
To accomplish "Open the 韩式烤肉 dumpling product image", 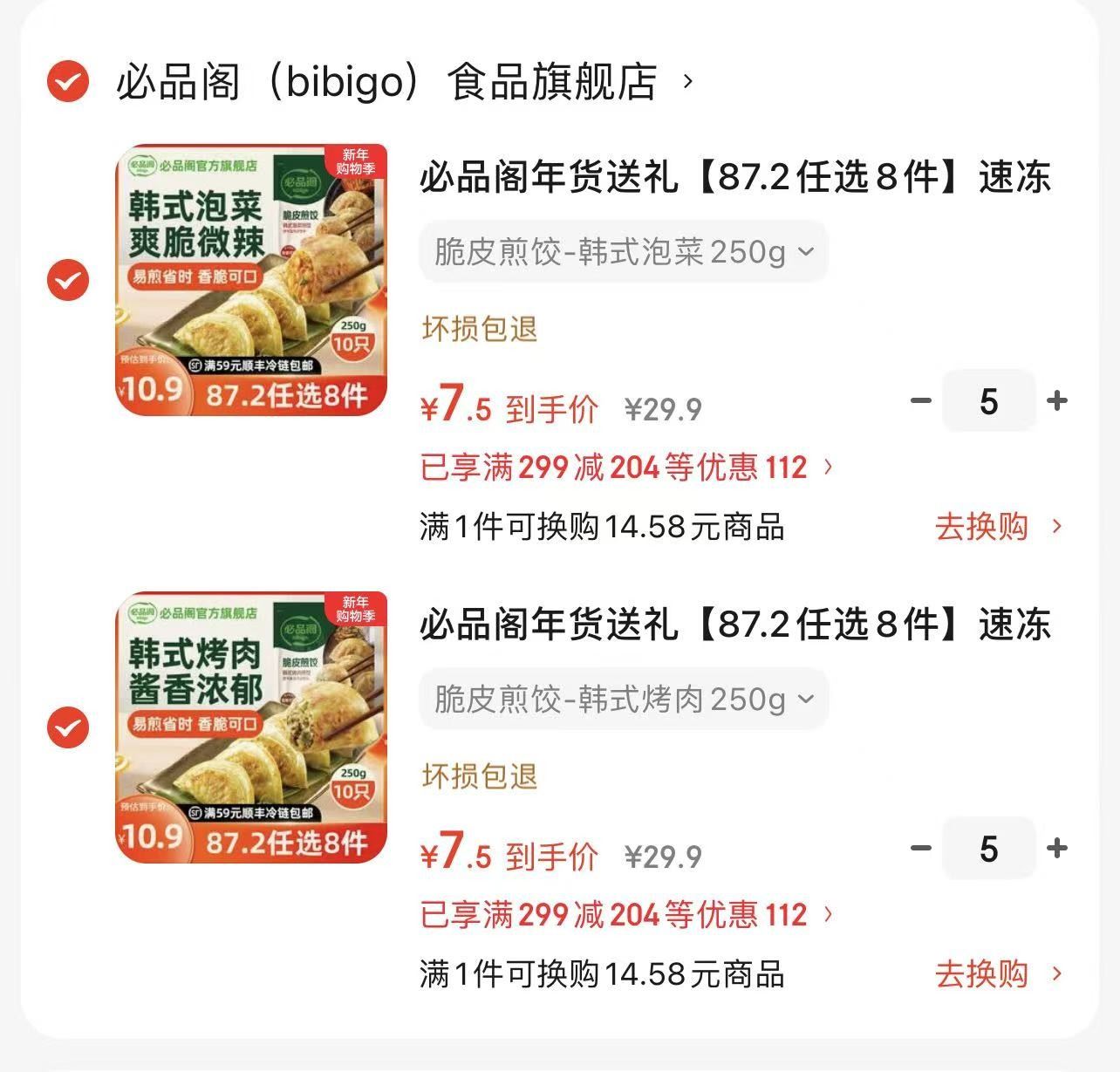I will point(251,727).
